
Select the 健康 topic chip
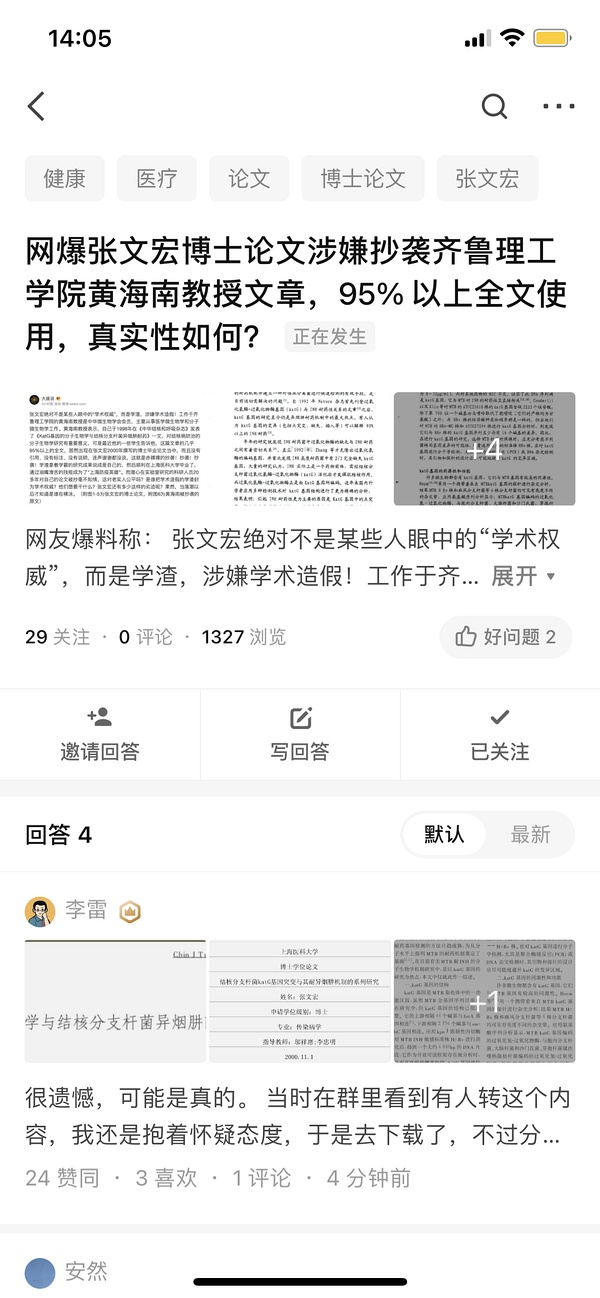pyautogui.click(x=65, y=179)
